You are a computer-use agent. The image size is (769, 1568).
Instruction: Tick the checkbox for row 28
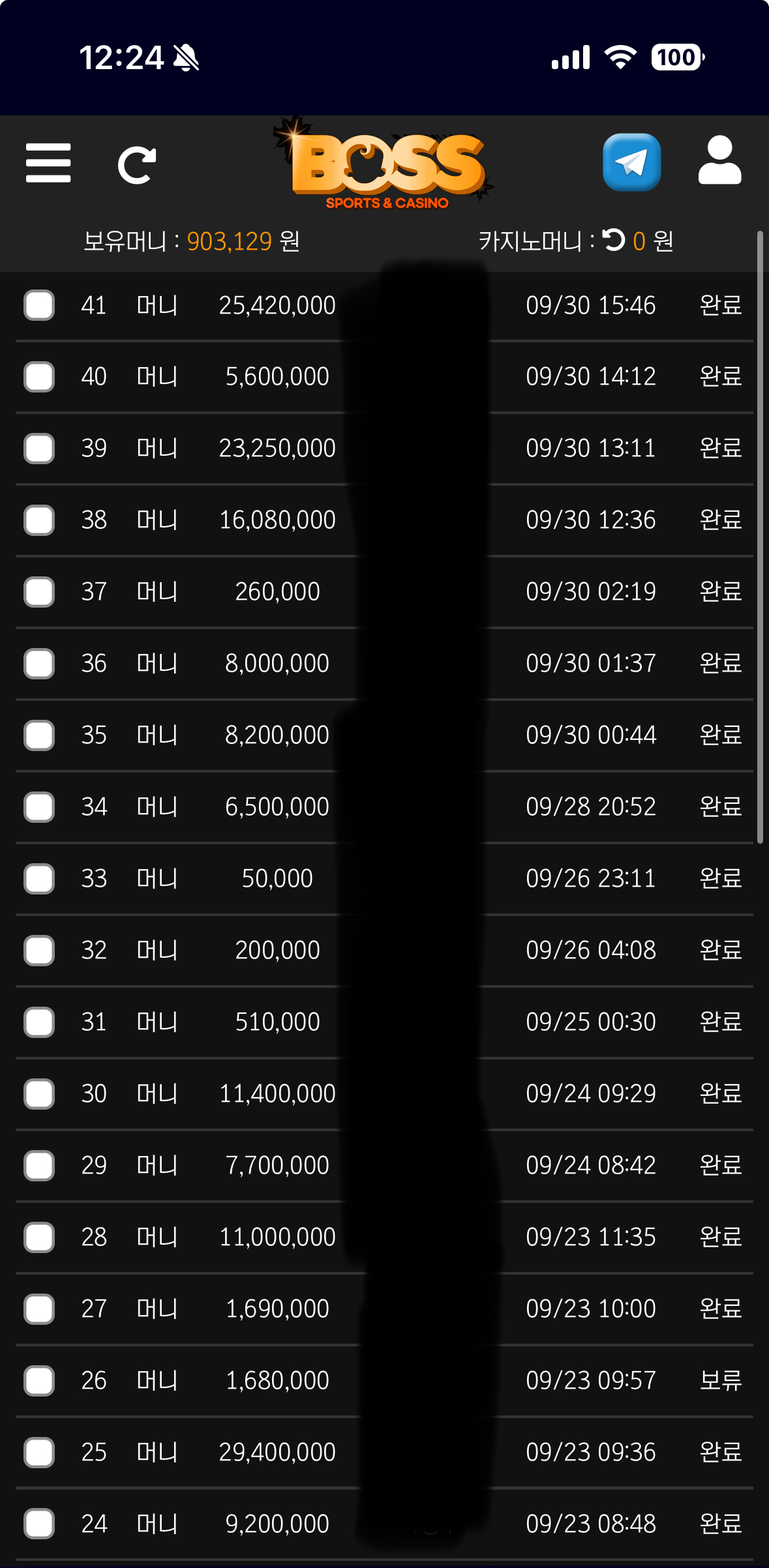pyautogui.click(x=39, y=1237)
